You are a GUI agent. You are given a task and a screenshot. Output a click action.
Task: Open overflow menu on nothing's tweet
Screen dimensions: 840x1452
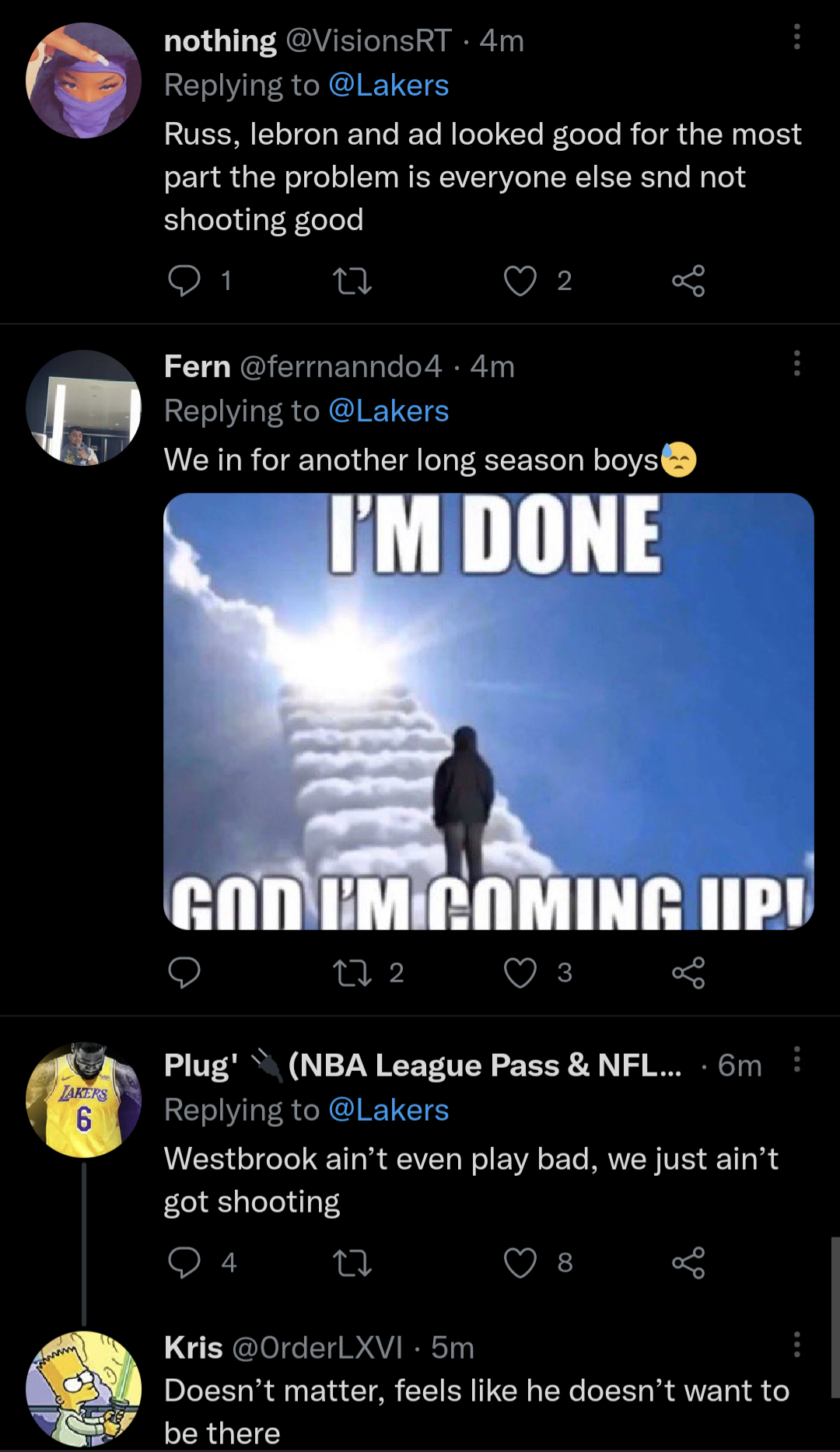coord(796,37)
